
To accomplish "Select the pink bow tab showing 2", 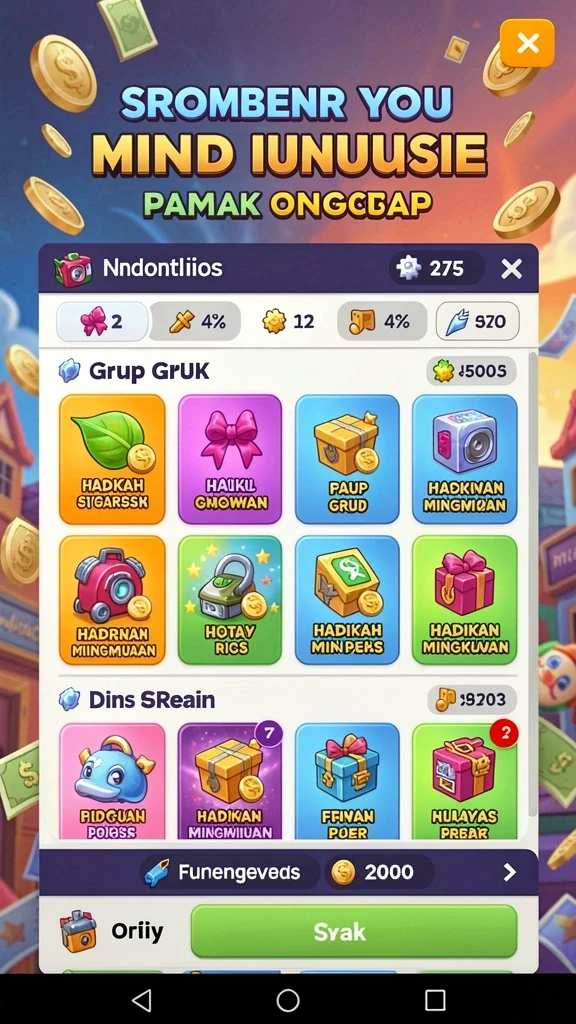I will [102, 321].
